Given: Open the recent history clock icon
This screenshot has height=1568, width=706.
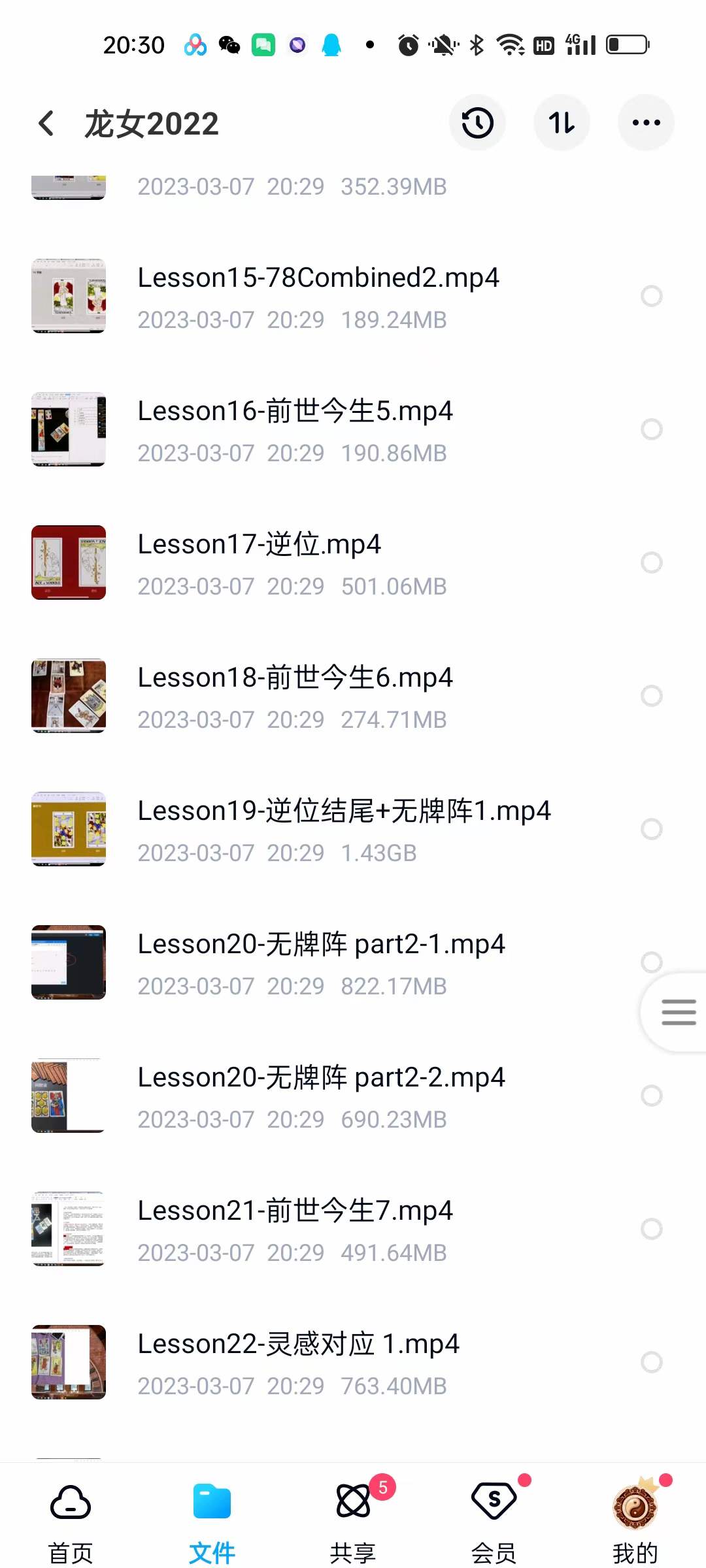Looking at the screenshot, I should click(477, 123).
